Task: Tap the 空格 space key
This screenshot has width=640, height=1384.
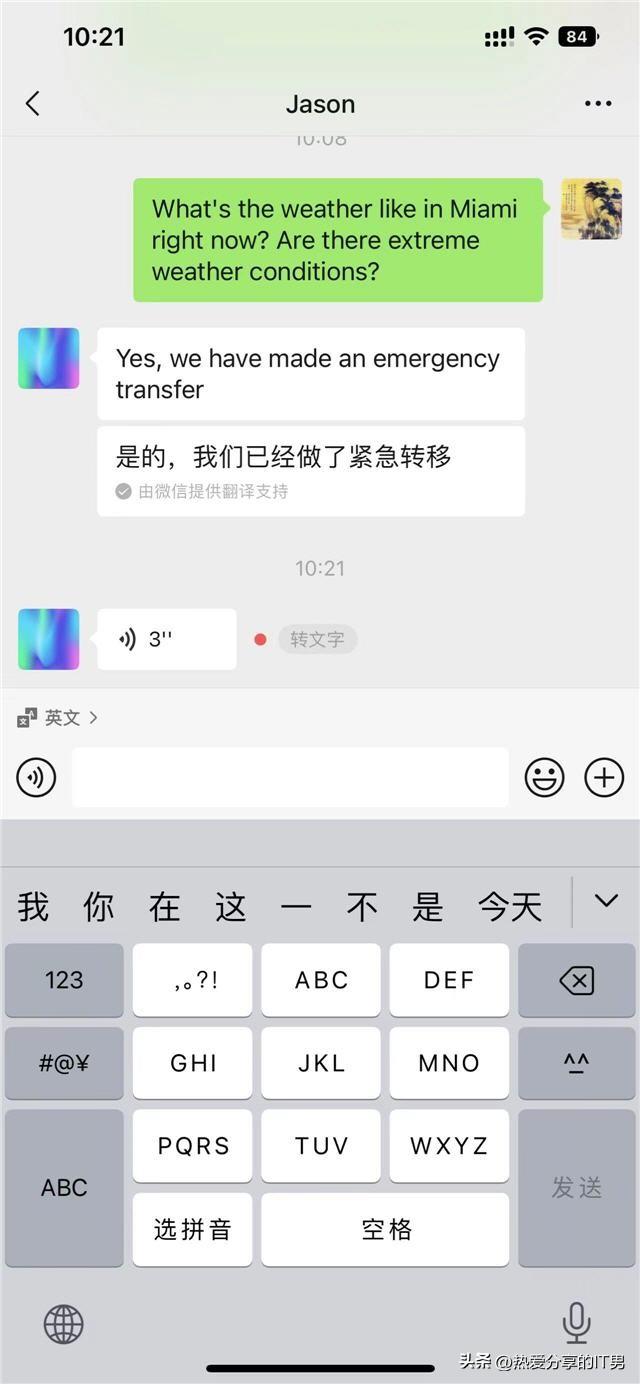Action: (x=385, y=1229)
